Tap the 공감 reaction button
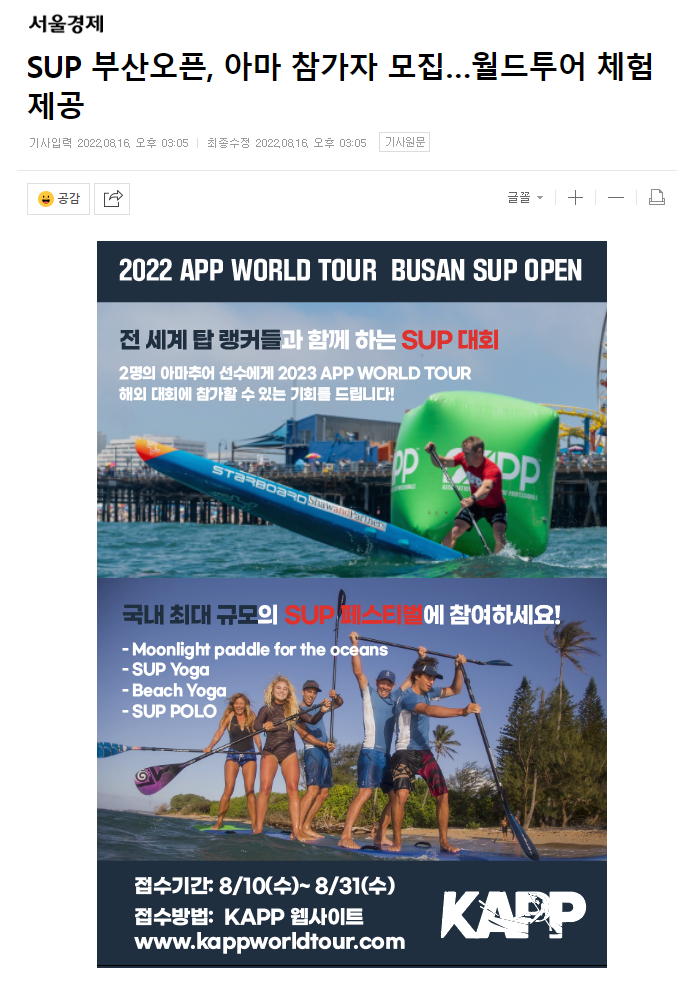693x986 pixels. [x=58, y=199]
